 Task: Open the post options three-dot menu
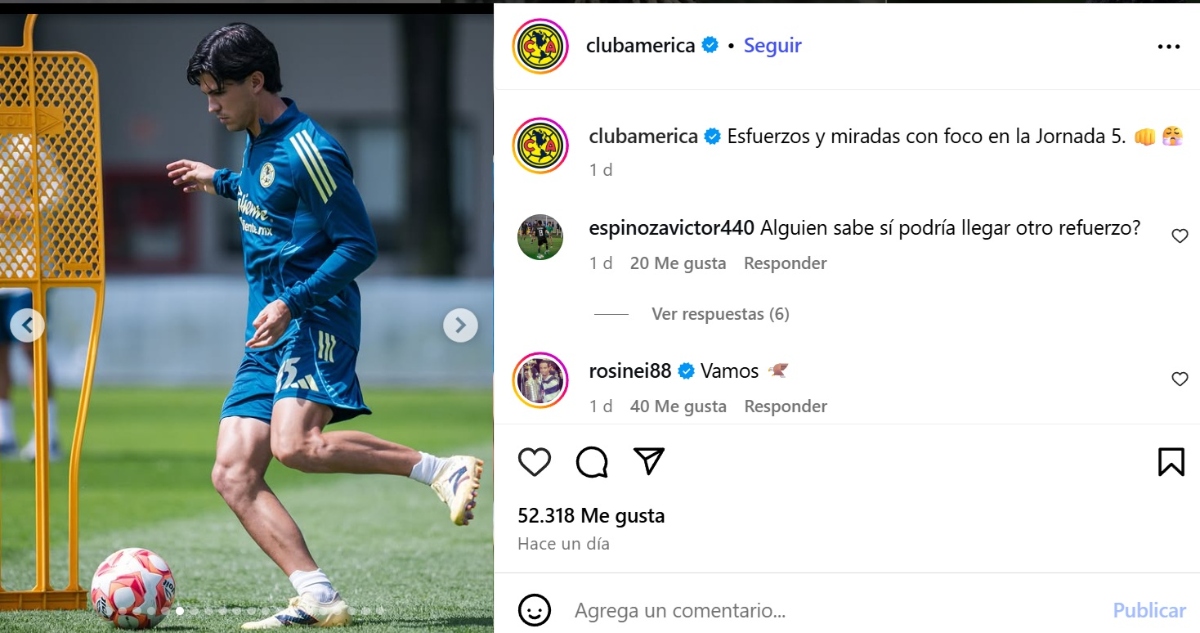pos(1168,46)
